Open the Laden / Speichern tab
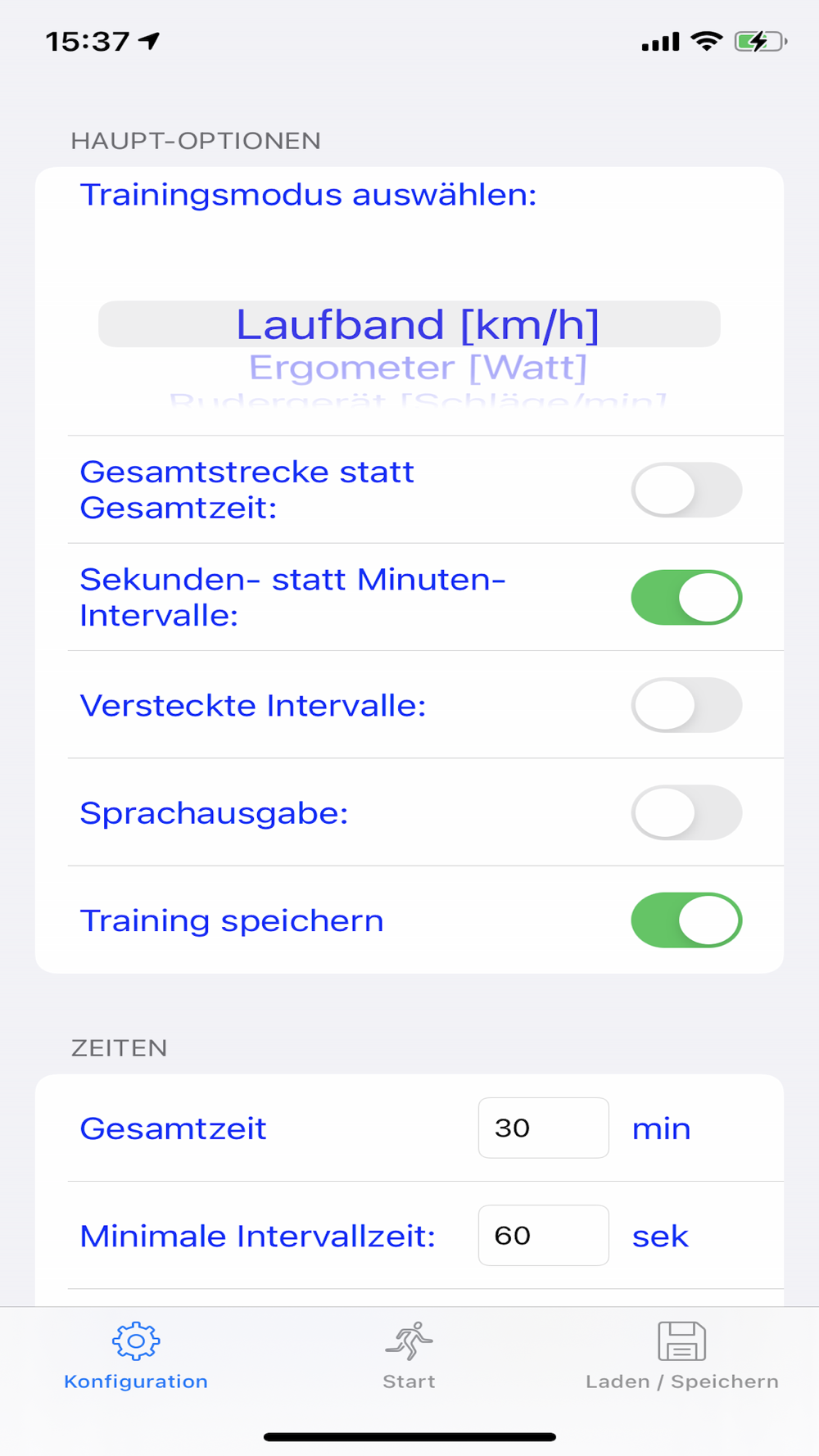This screenshot has height=1456, width=819. point(681,1356)
